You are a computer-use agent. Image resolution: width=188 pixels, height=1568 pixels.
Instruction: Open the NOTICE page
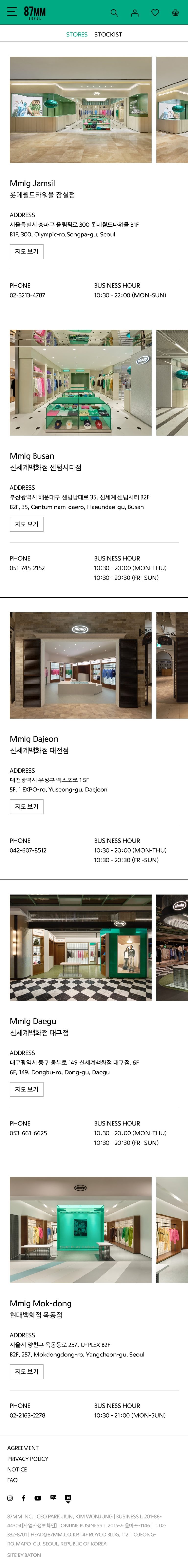click(17, 1469)
